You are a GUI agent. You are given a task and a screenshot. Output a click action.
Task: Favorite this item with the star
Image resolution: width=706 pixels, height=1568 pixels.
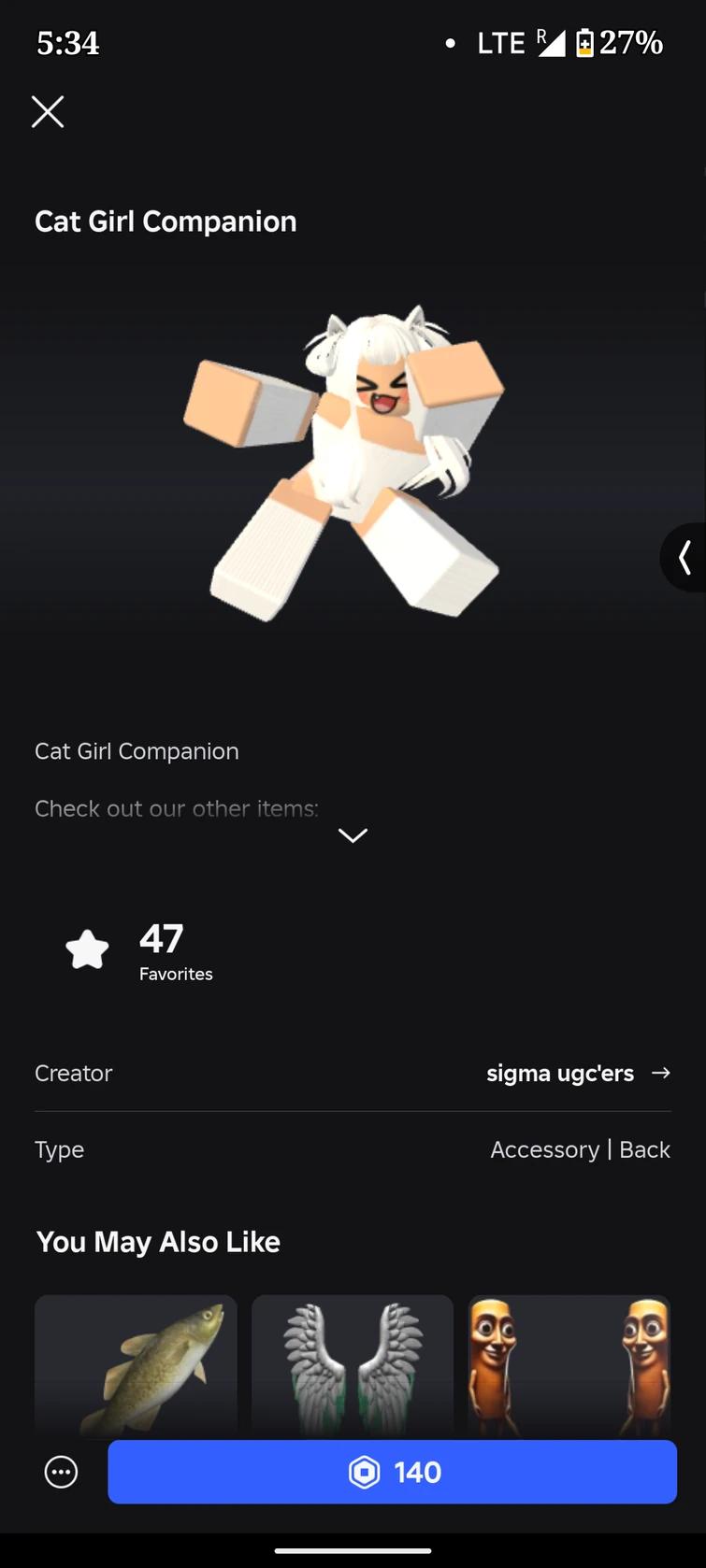click(x=88, y=950)
